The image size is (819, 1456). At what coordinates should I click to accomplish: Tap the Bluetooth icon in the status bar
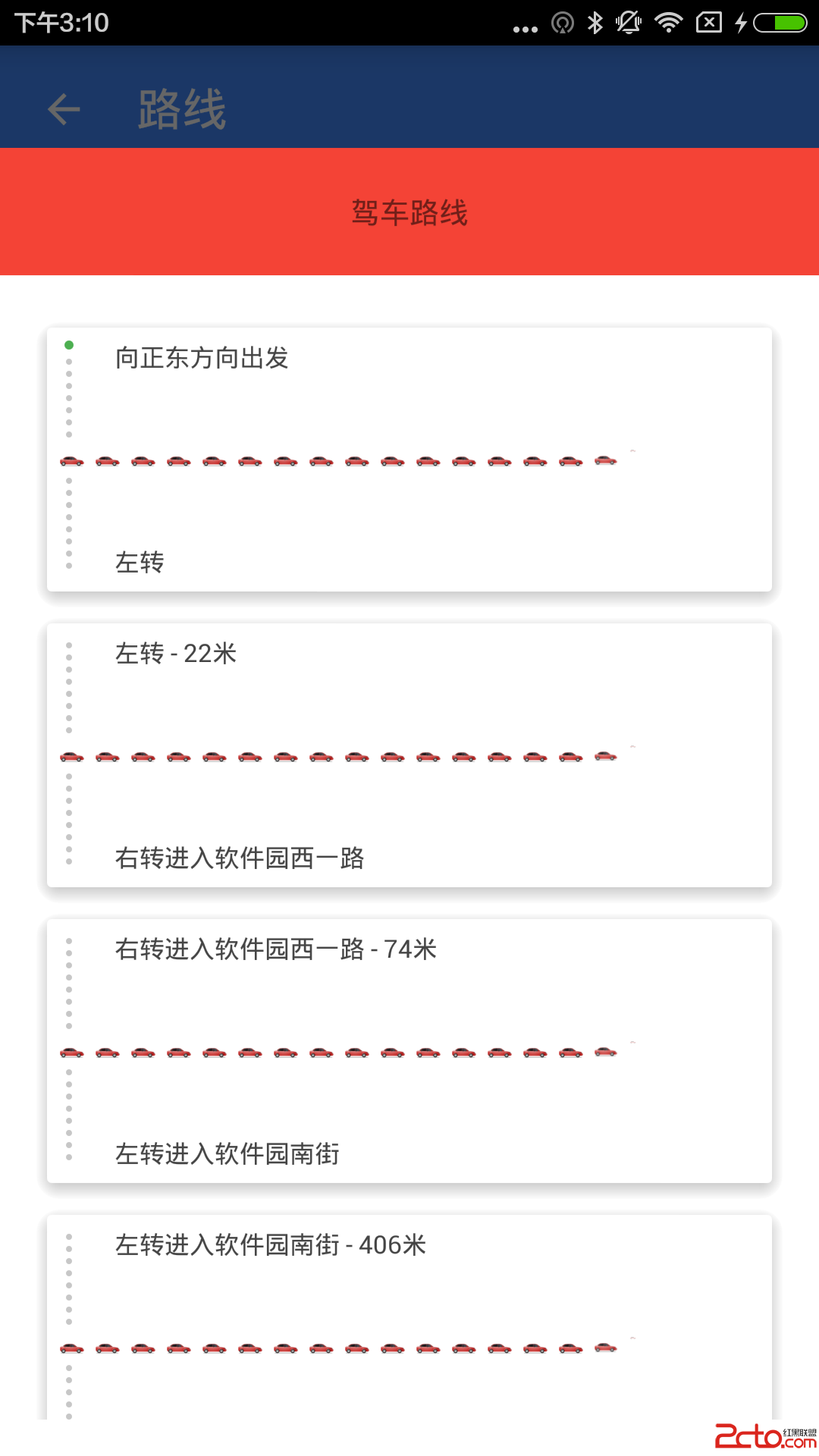pos(596,23)
